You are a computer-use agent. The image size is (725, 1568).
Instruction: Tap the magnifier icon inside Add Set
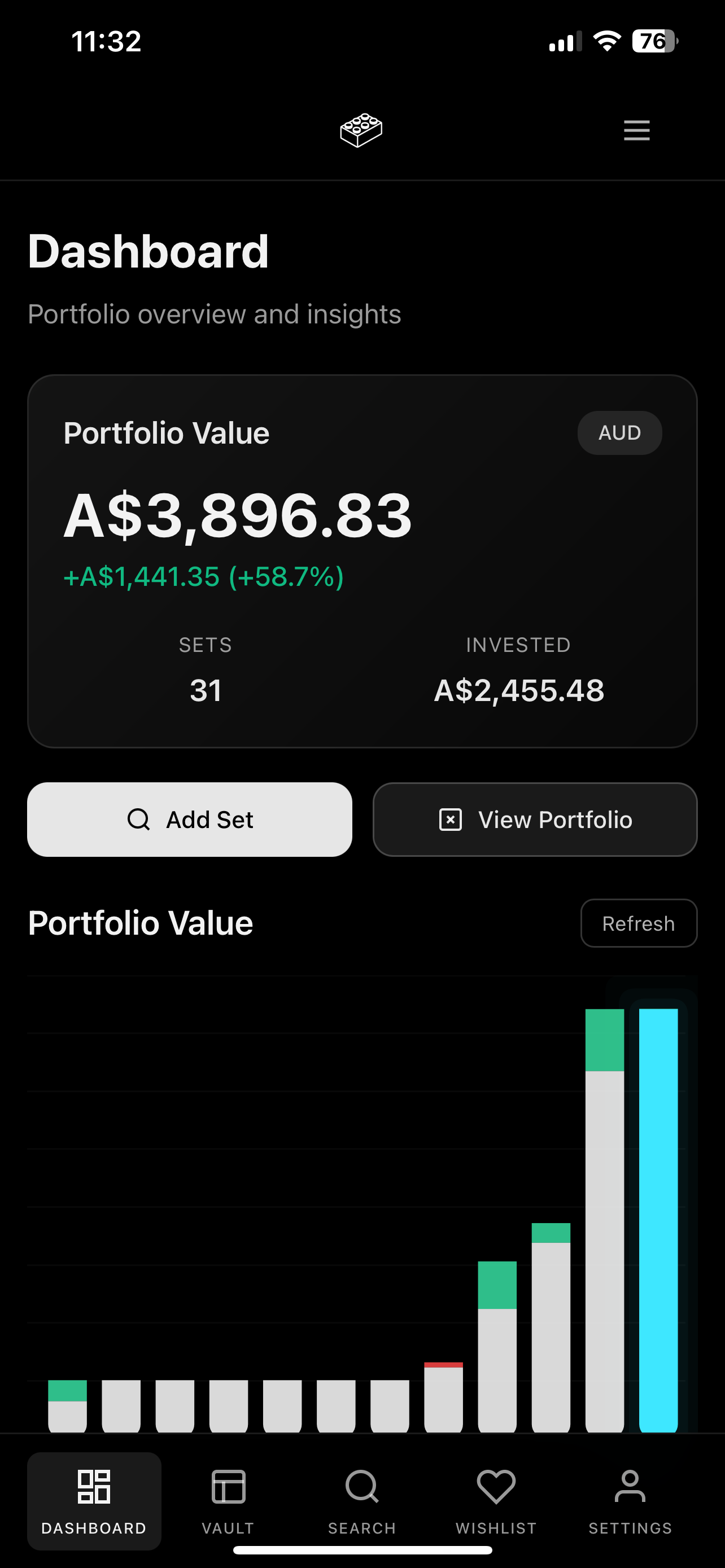tap(139, 820)
